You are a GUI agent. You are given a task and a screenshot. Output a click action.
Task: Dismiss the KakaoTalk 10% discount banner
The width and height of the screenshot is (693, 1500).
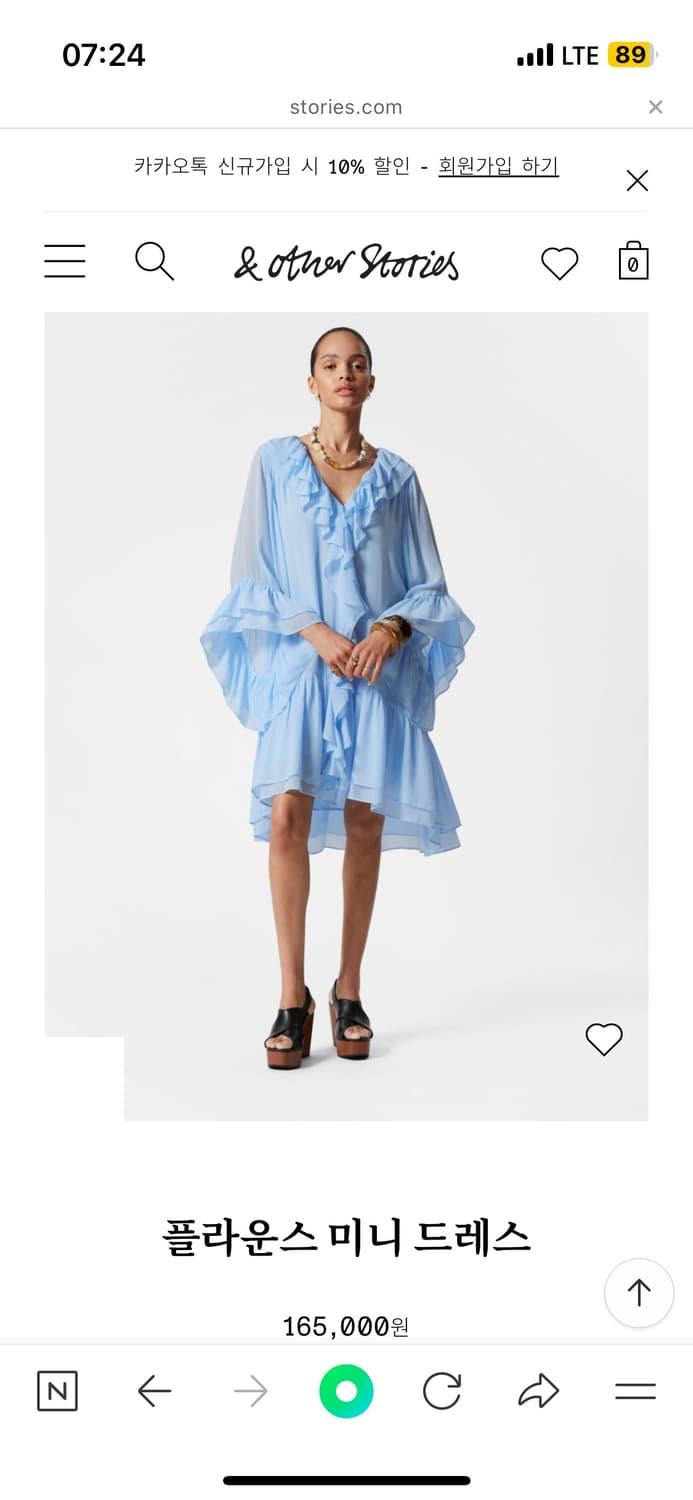[637, 181]
